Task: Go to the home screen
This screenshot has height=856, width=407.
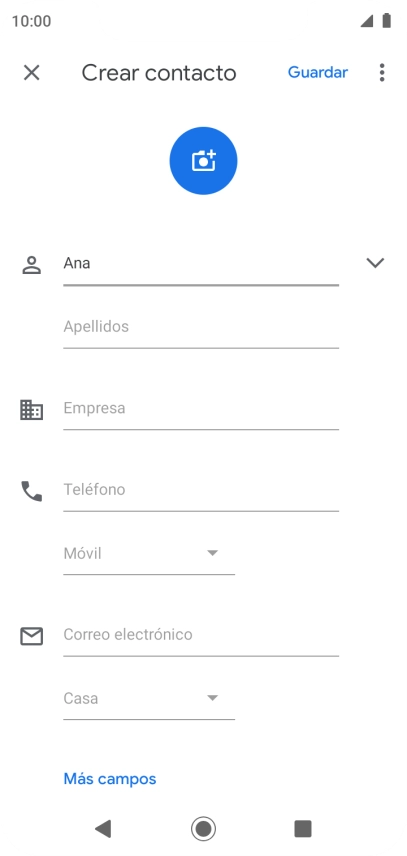Action: (x=204, y=829)
